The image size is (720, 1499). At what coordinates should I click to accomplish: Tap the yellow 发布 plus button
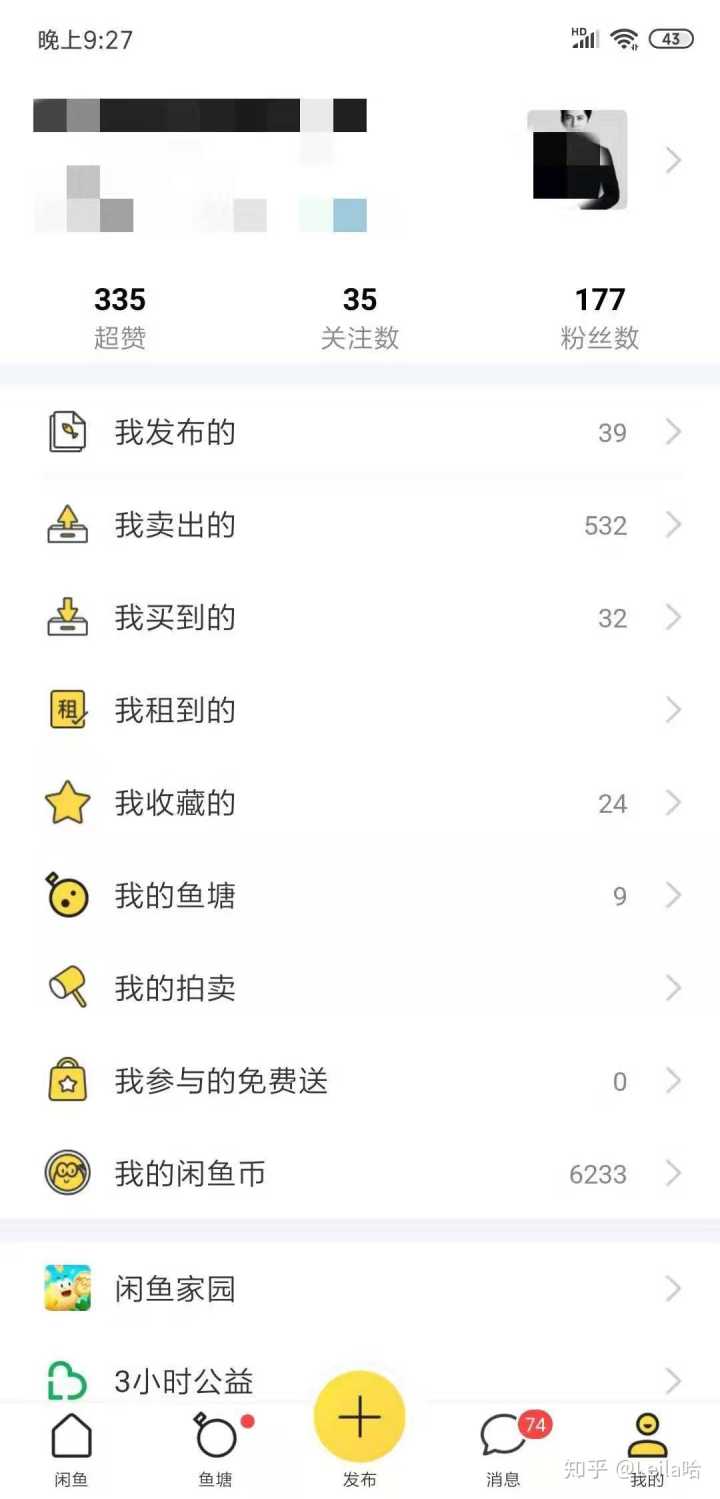click(360, 1418)
